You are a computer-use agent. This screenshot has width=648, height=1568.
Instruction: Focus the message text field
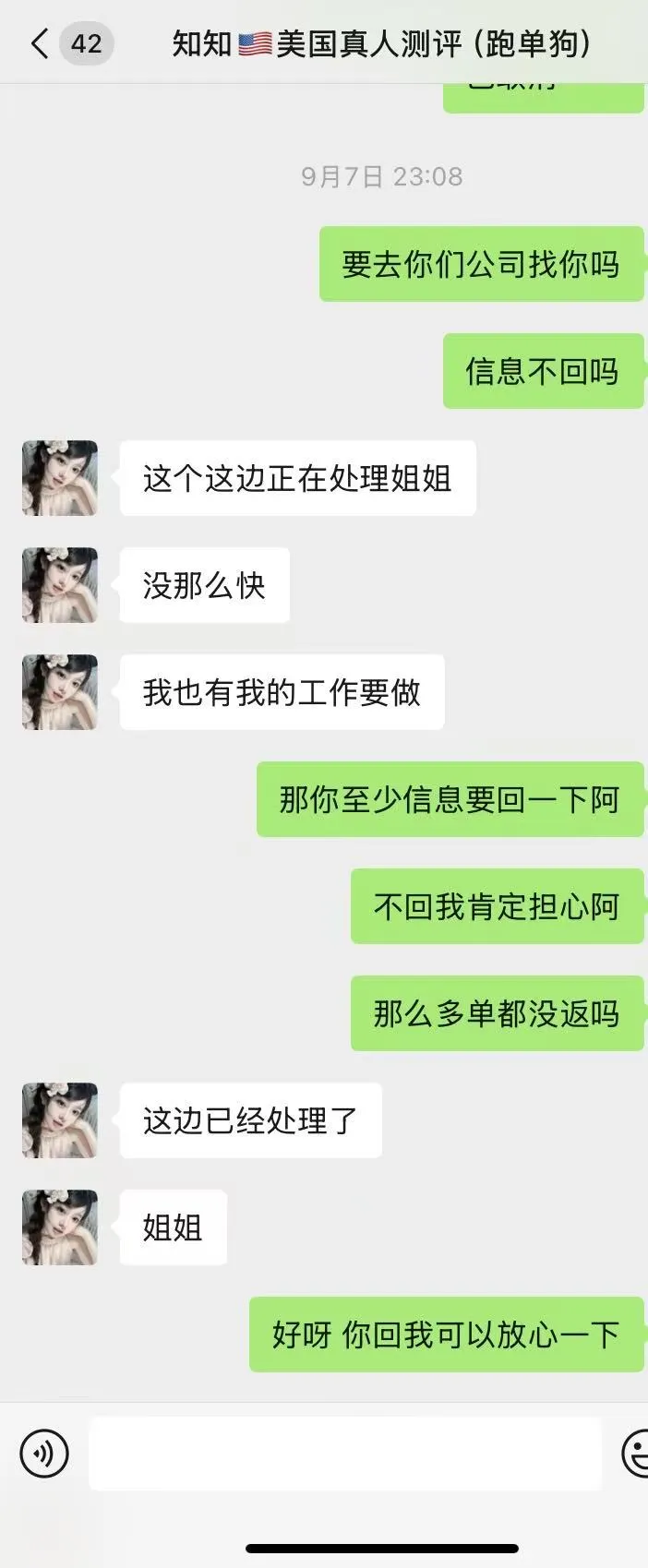click(344, 1454)
